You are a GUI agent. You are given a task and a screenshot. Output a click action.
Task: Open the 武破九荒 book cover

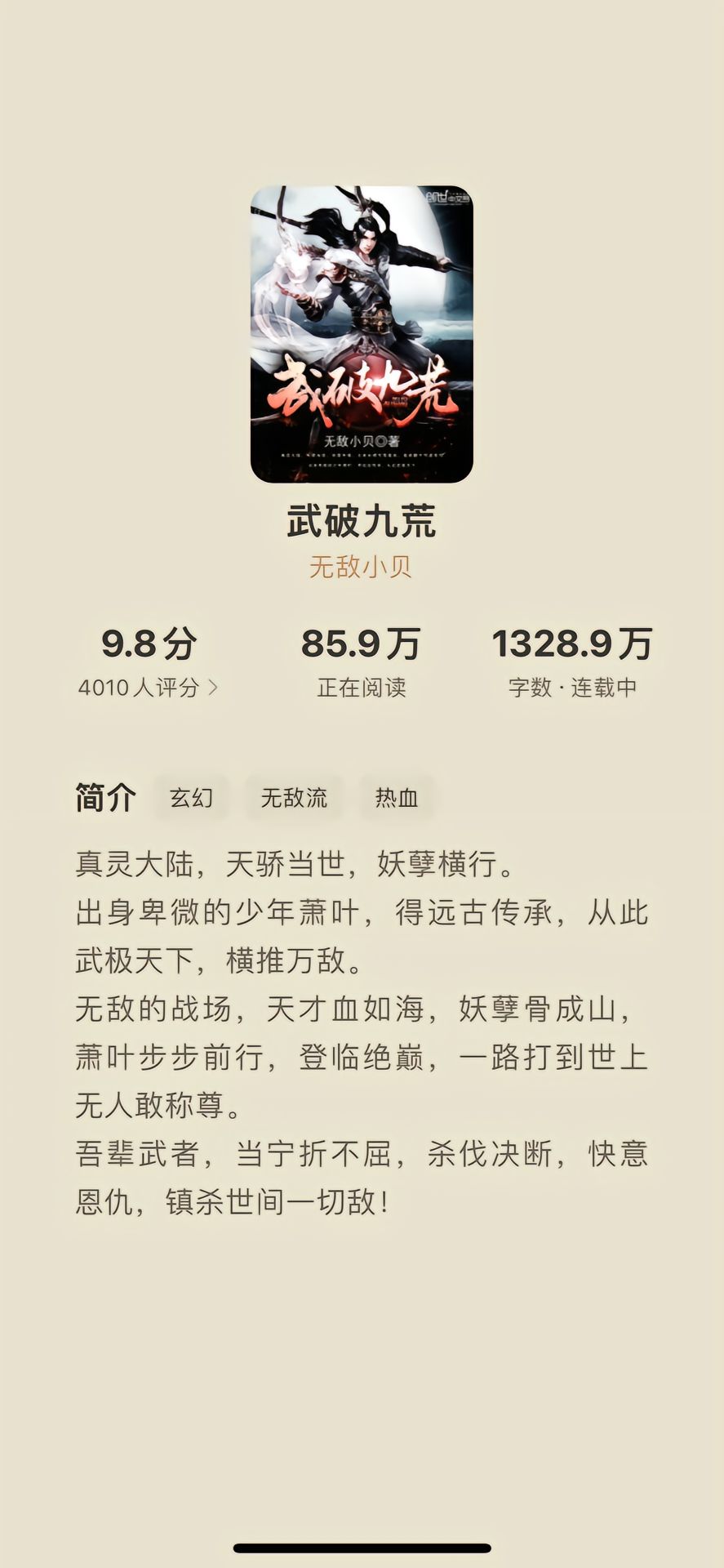[362, 334]
